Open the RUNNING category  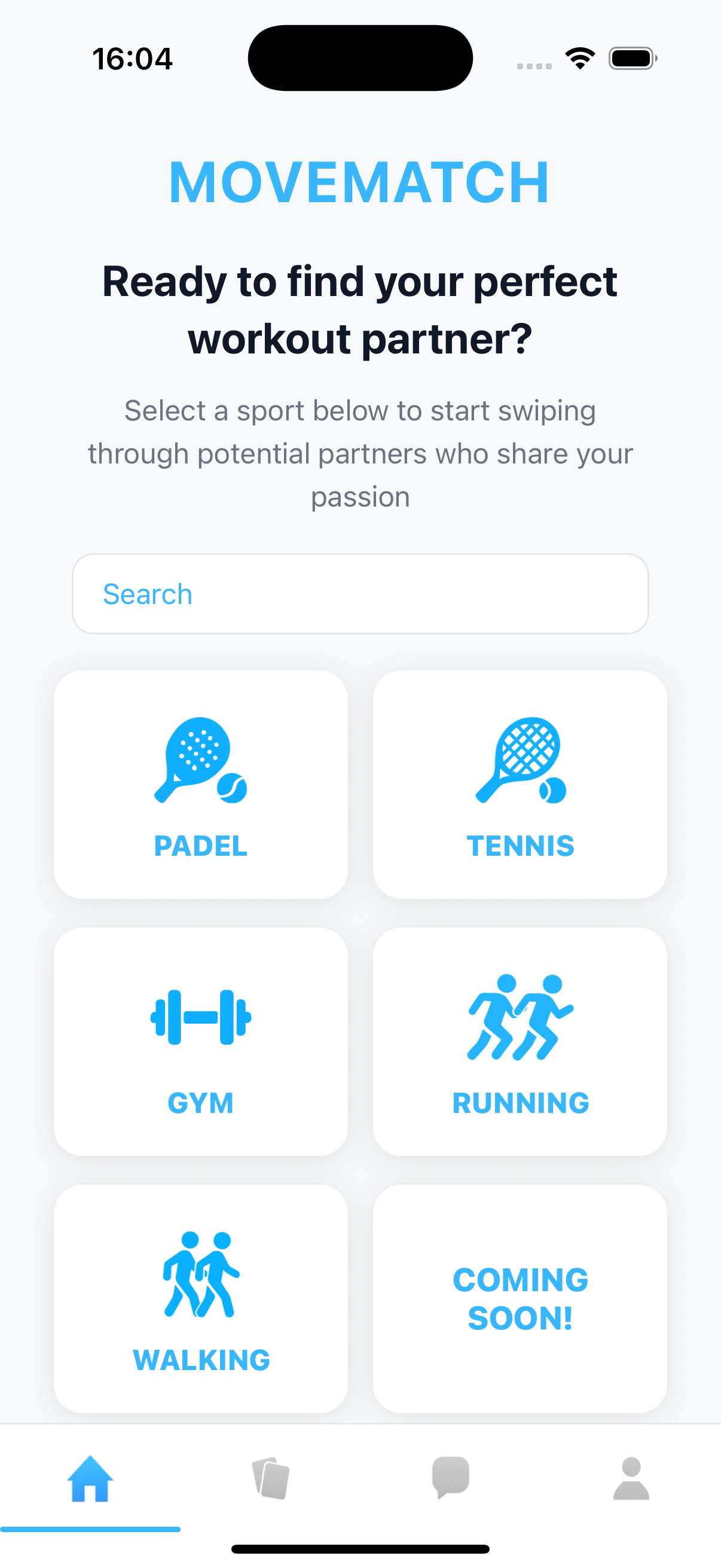click(521, 1041)
